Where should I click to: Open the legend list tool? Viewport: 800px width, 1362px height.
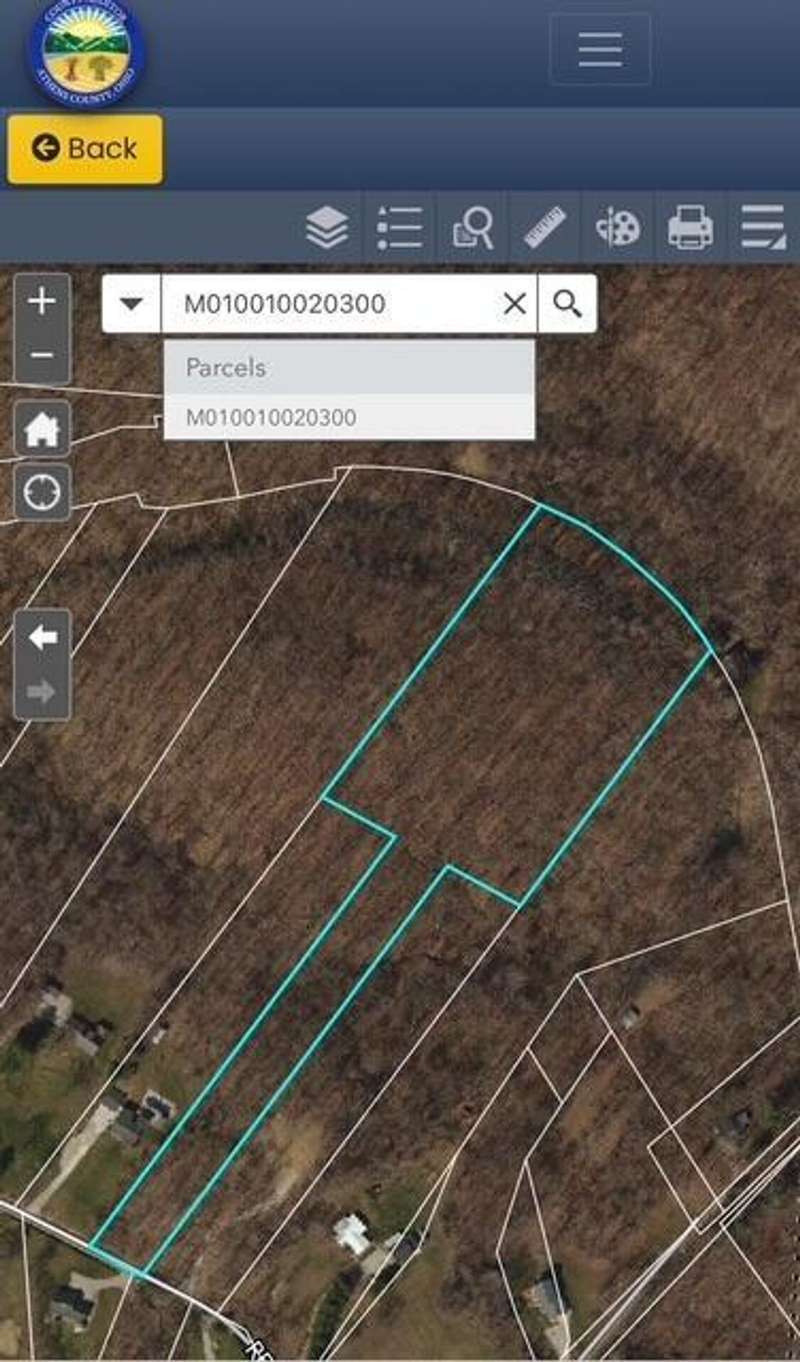(x=400, y=228)
